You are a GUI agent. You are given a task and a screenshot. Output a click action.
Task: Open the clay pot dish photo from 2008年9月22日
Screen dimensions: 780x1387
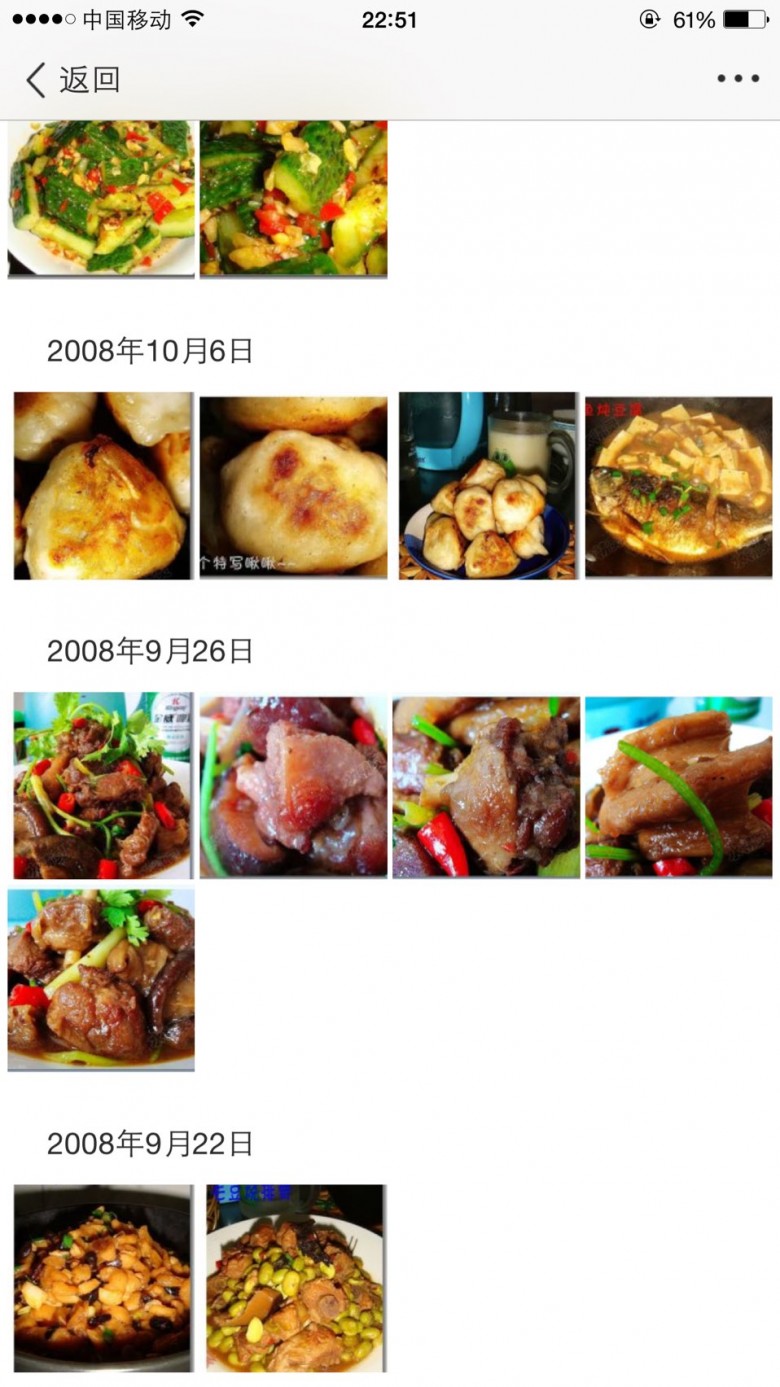(102, 1278)
